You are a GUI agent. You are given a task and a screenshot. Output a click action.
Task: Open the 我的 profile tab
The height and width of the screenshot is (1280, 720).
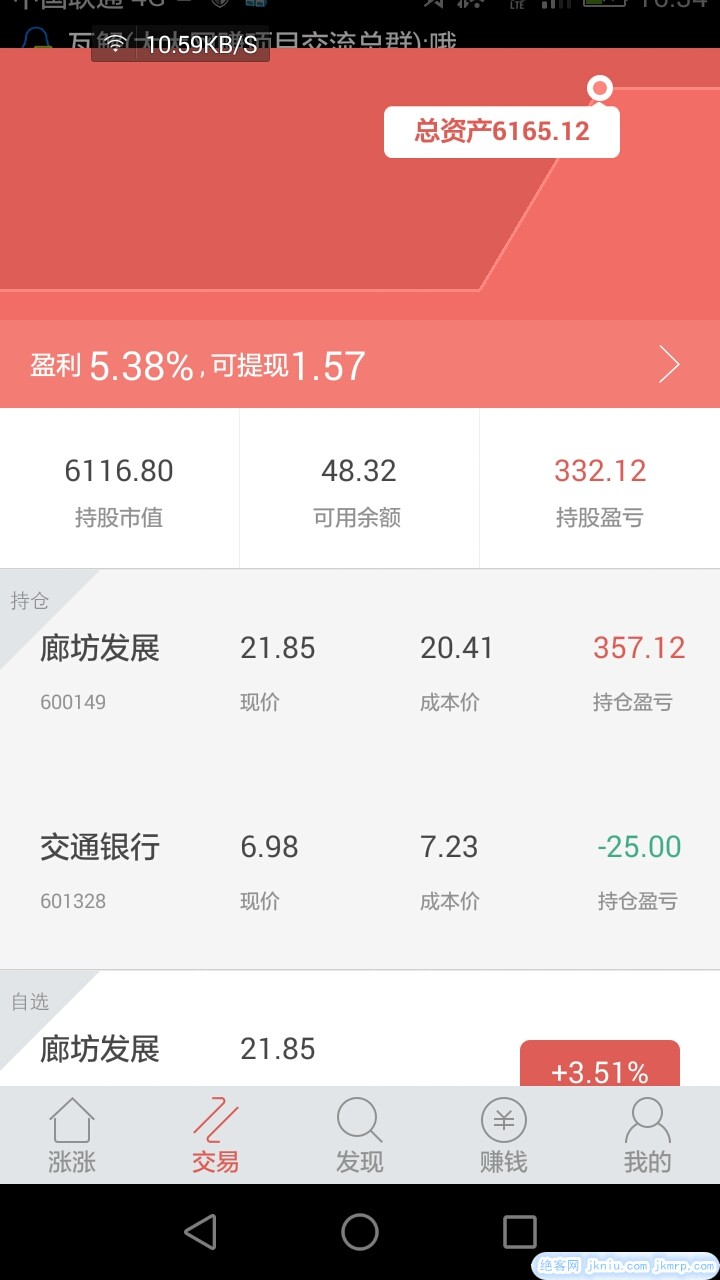point(647,1136)
